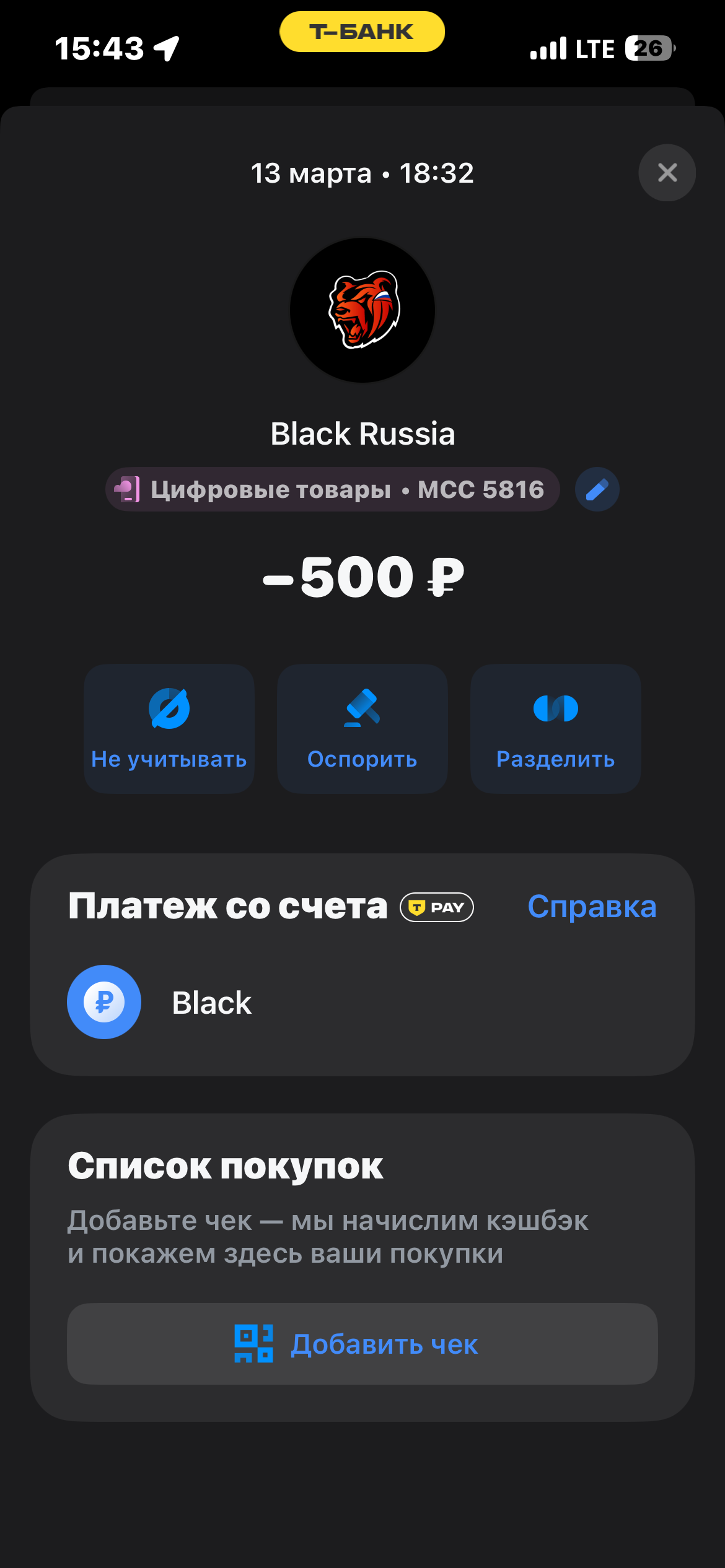725x1568 pixels.
Task: Split the expense with Разделить
Action: click(555, 729)
